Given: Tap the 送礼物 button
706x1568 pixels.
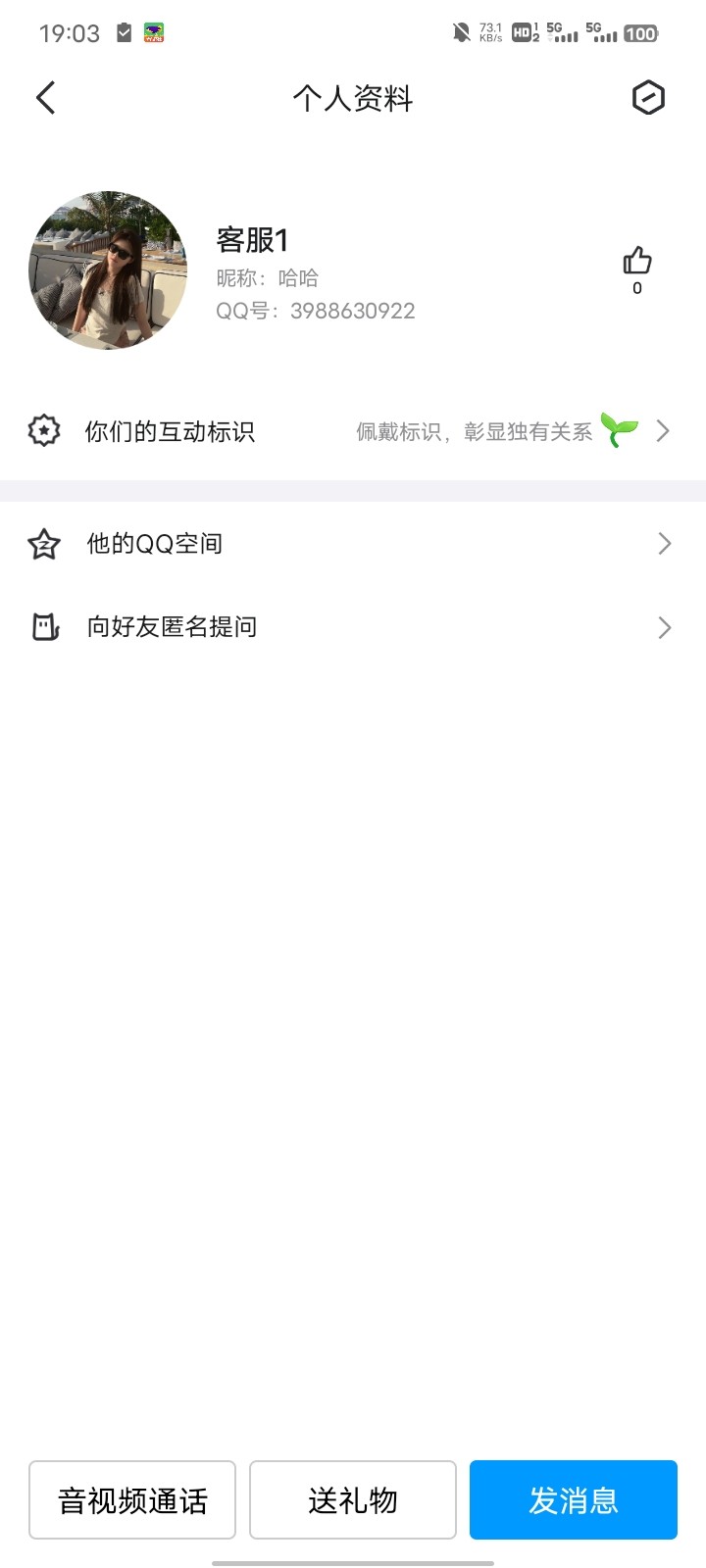Looking at the screenshot, I should (x=353, y=1500).
